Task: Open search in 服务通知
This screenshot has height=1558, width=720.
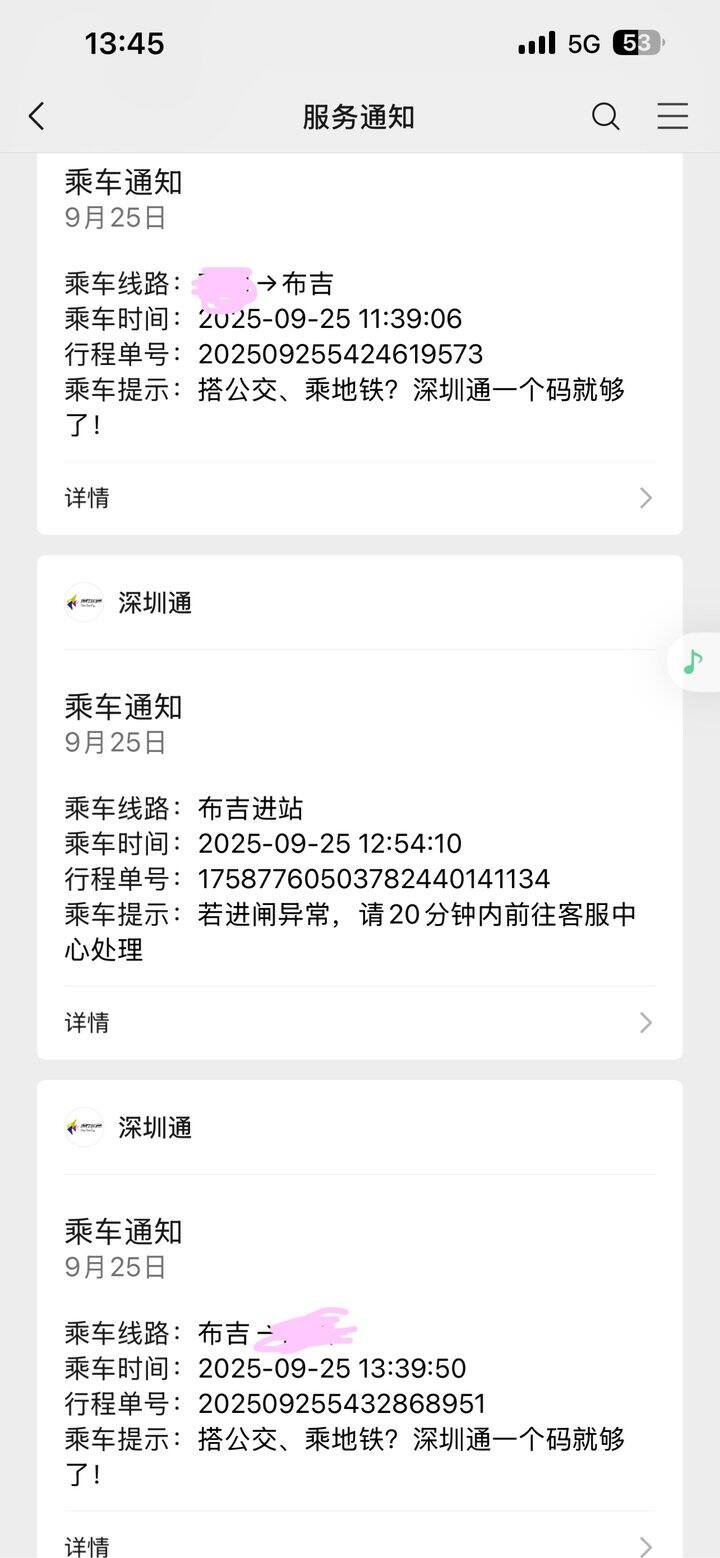Action: pyautogui.click(x=605, y=117)
